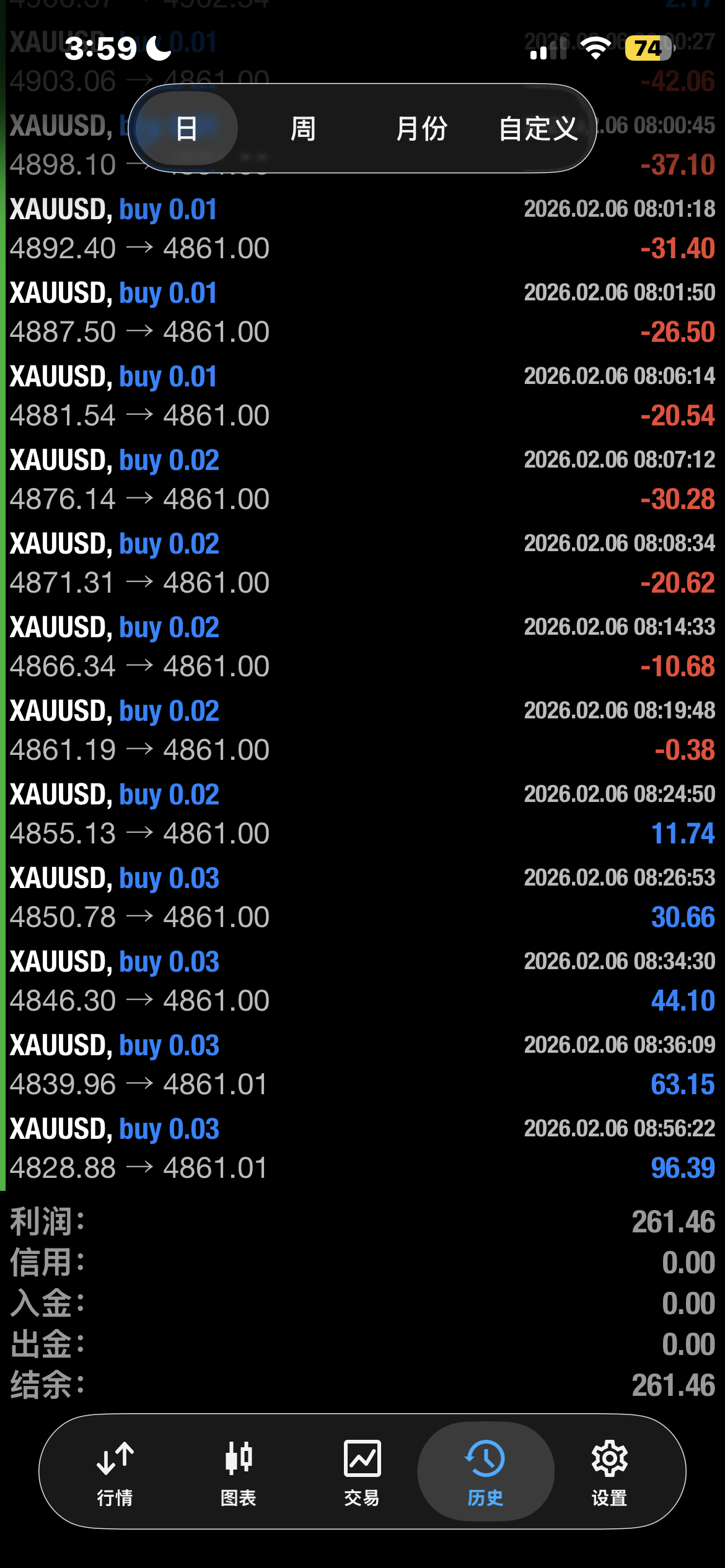
Task: Tap the 历史 history tab
Action: 485,1472
